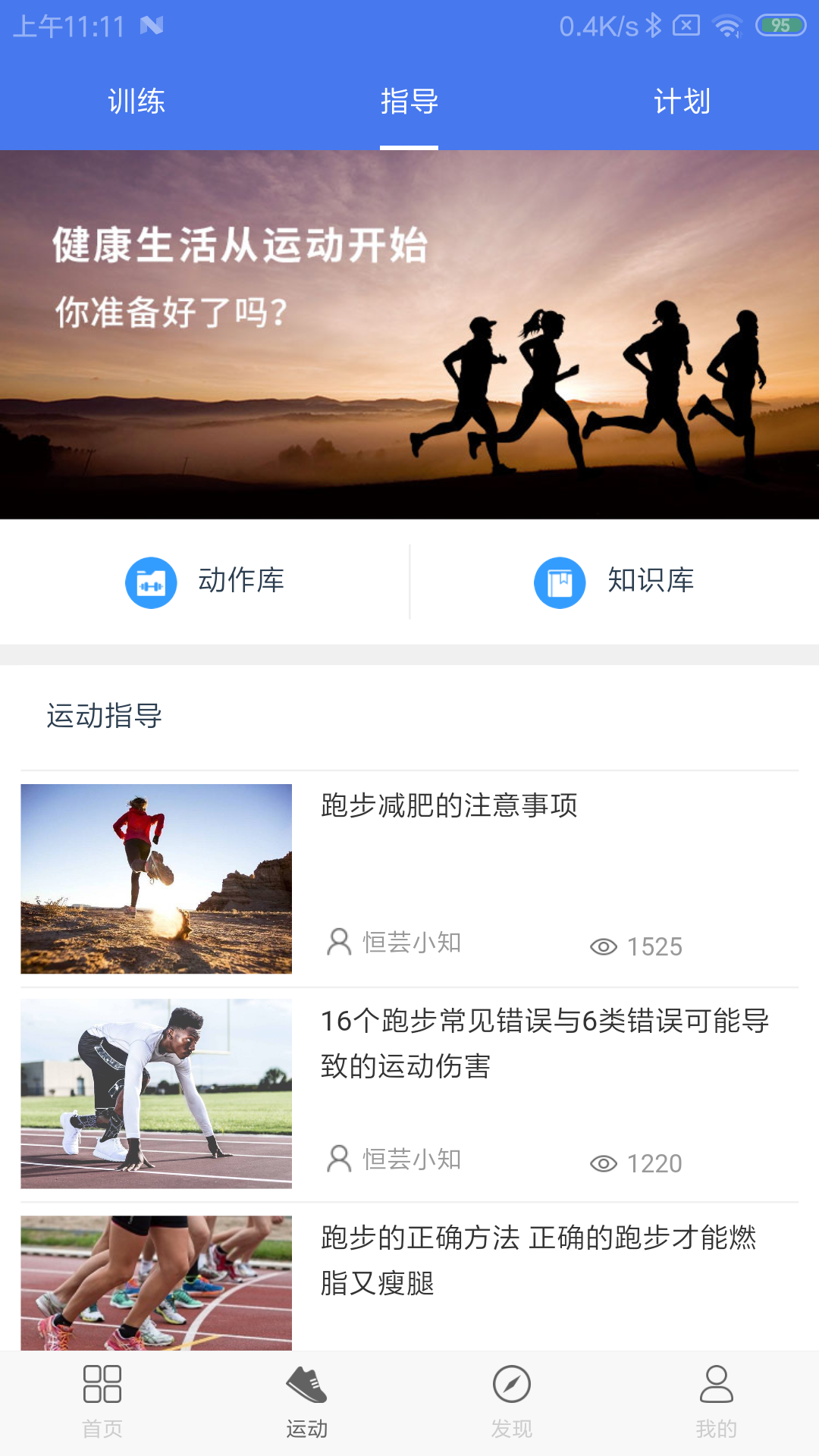This screenshot has height=1456, width=819.
Task: Tap the 运动 sports shoe icon
Action: click(307, 1385)
